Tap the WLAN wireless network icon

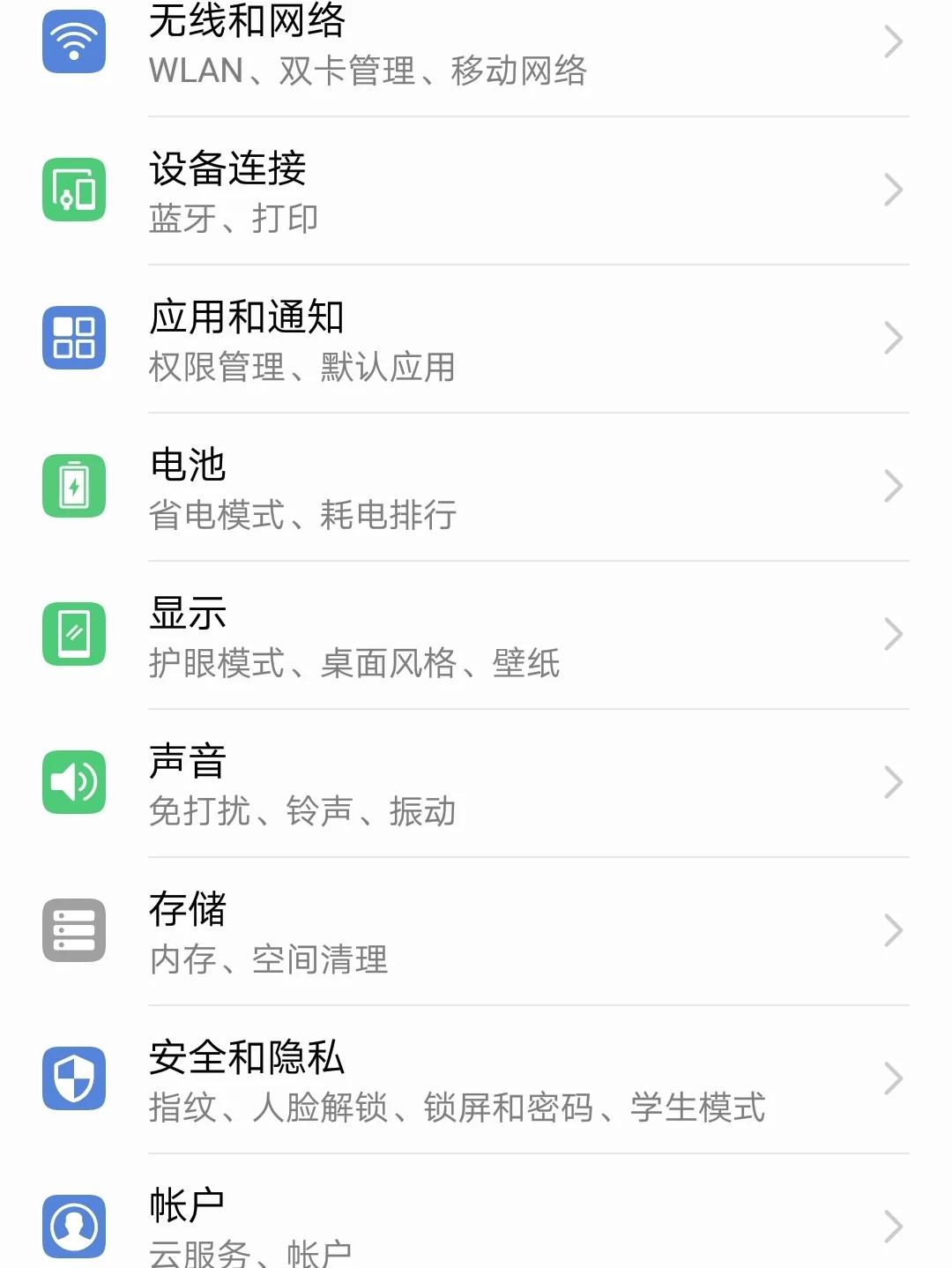coord(75,41)
